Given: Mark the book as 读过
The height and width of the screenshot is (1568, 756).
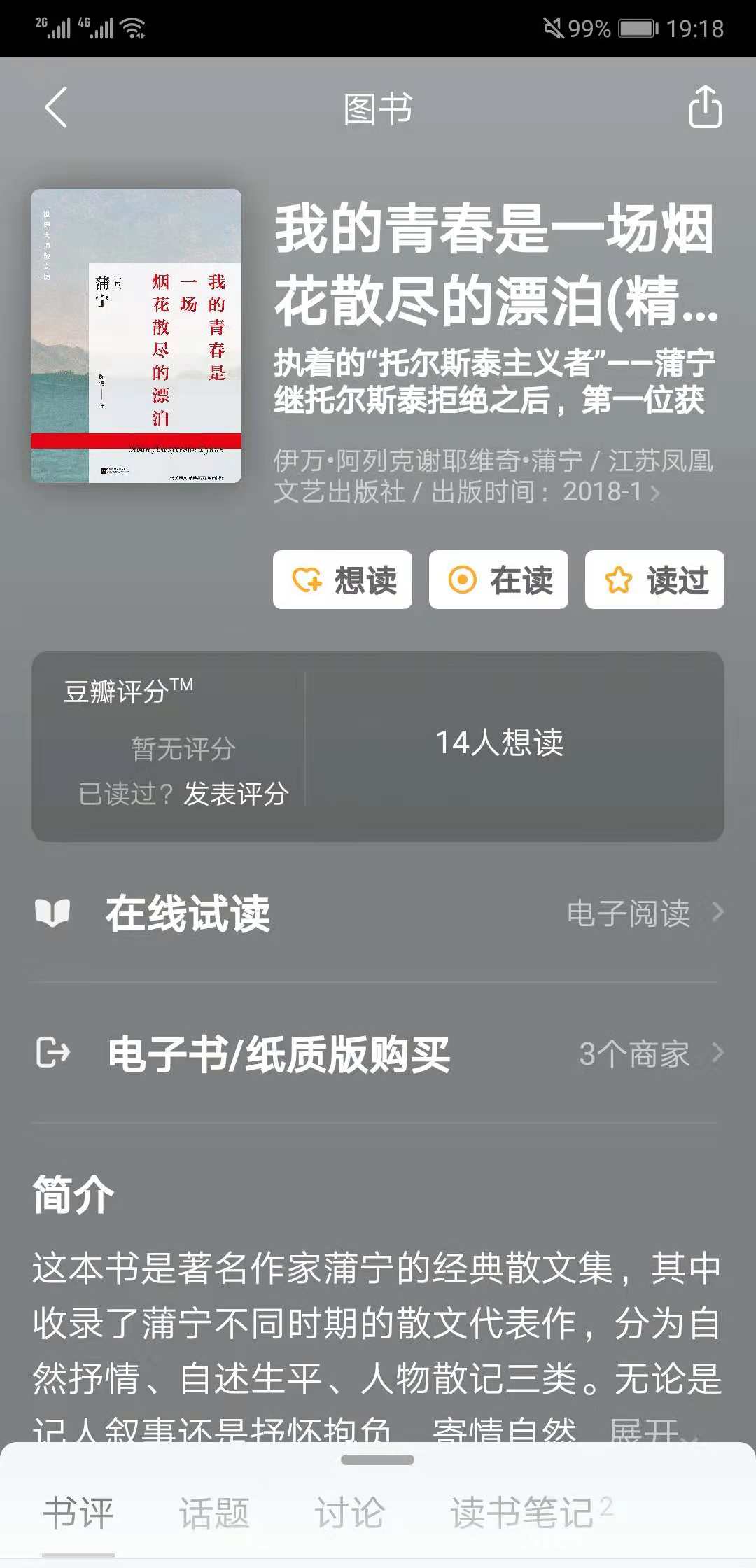Looking at the screenshot, I should tap(654, 580).
